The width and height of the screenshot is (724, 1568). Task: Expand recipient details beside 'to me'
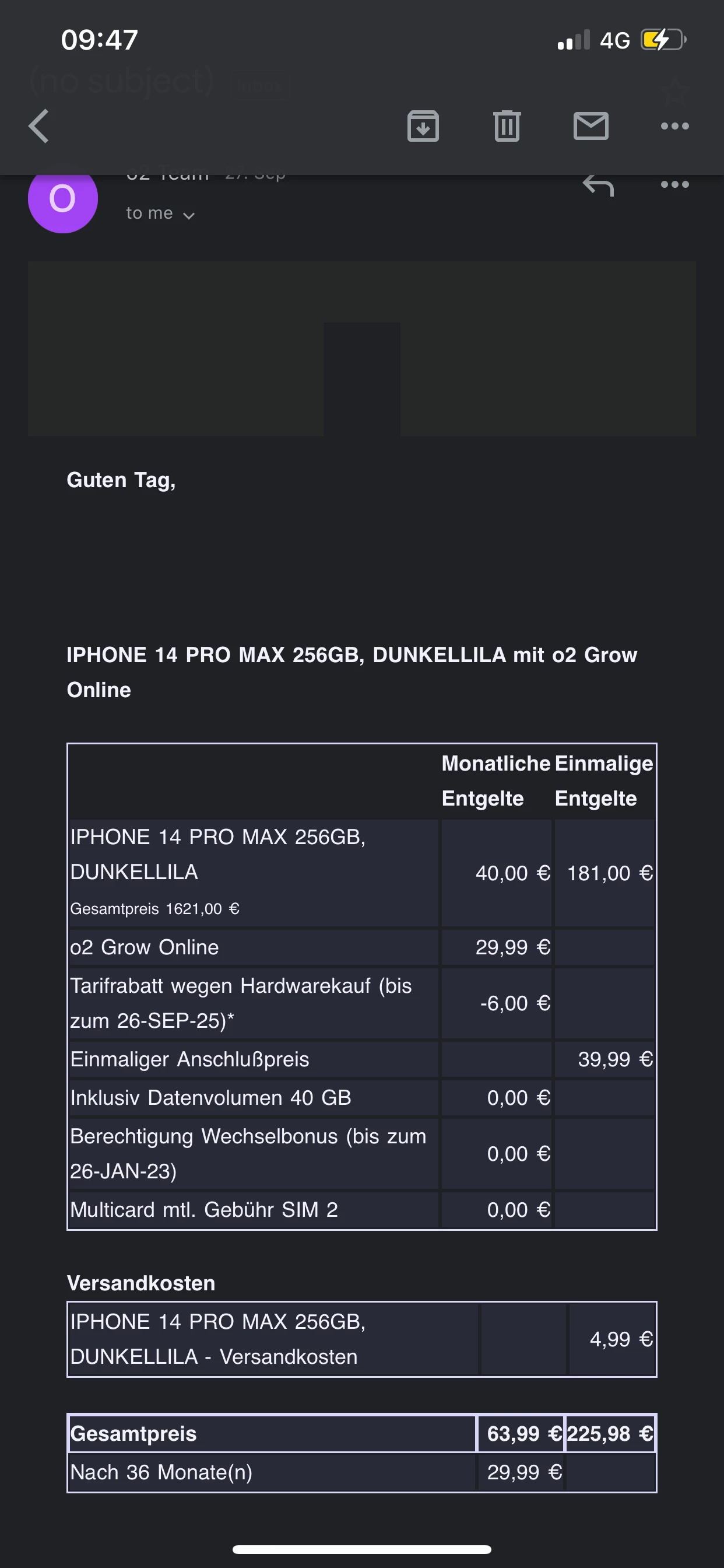pyautogui.click(x=189, y=215)
